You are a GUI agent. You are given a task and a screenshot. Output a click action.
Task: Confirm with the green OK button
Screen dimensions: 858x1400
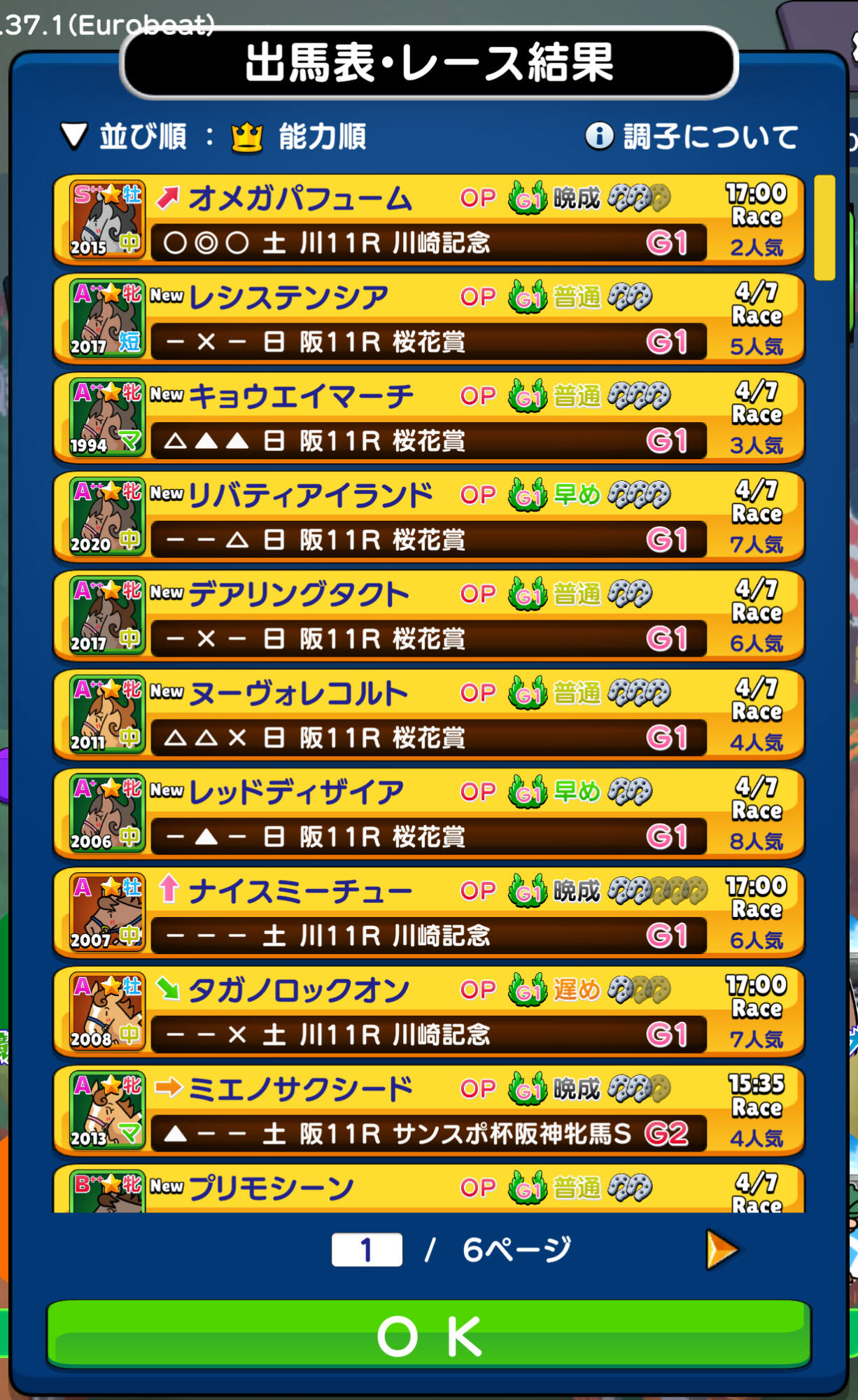[x=428, y=1335]
